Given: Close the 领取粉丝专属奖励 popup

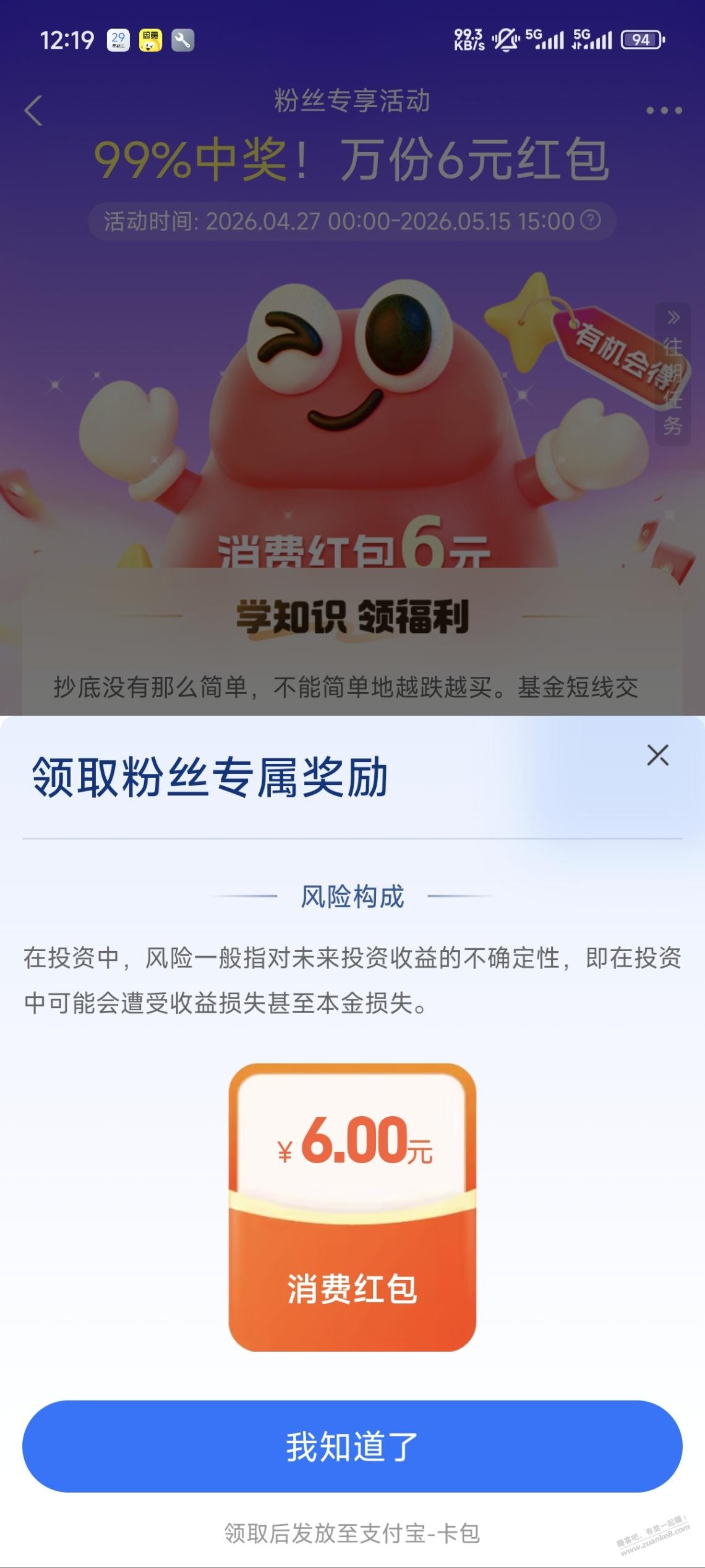Looking at the screenshot, I should 657,755.
